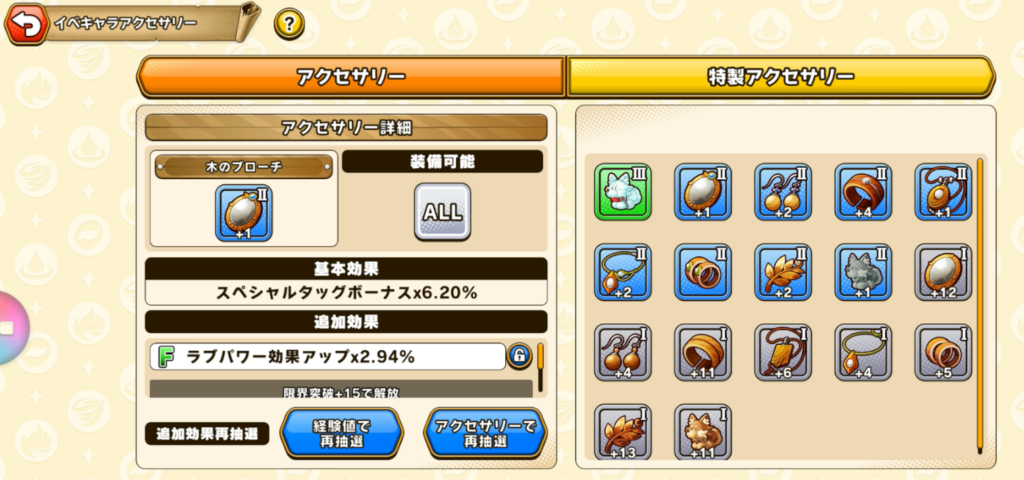
Task: Open the yellow question mark help
Action: point(288,25)
